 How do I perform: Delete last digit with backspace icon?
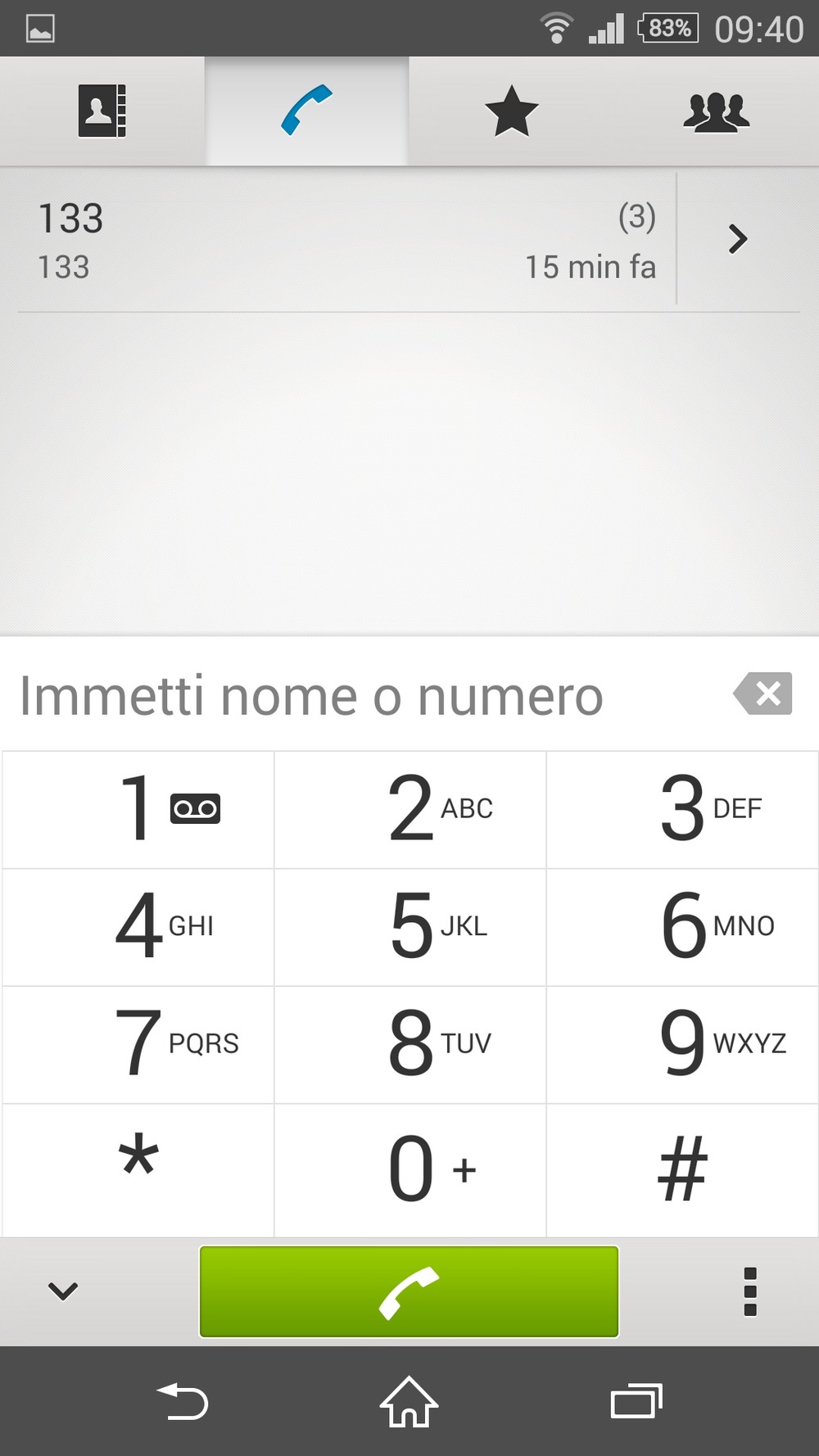[x=763, y=694]
